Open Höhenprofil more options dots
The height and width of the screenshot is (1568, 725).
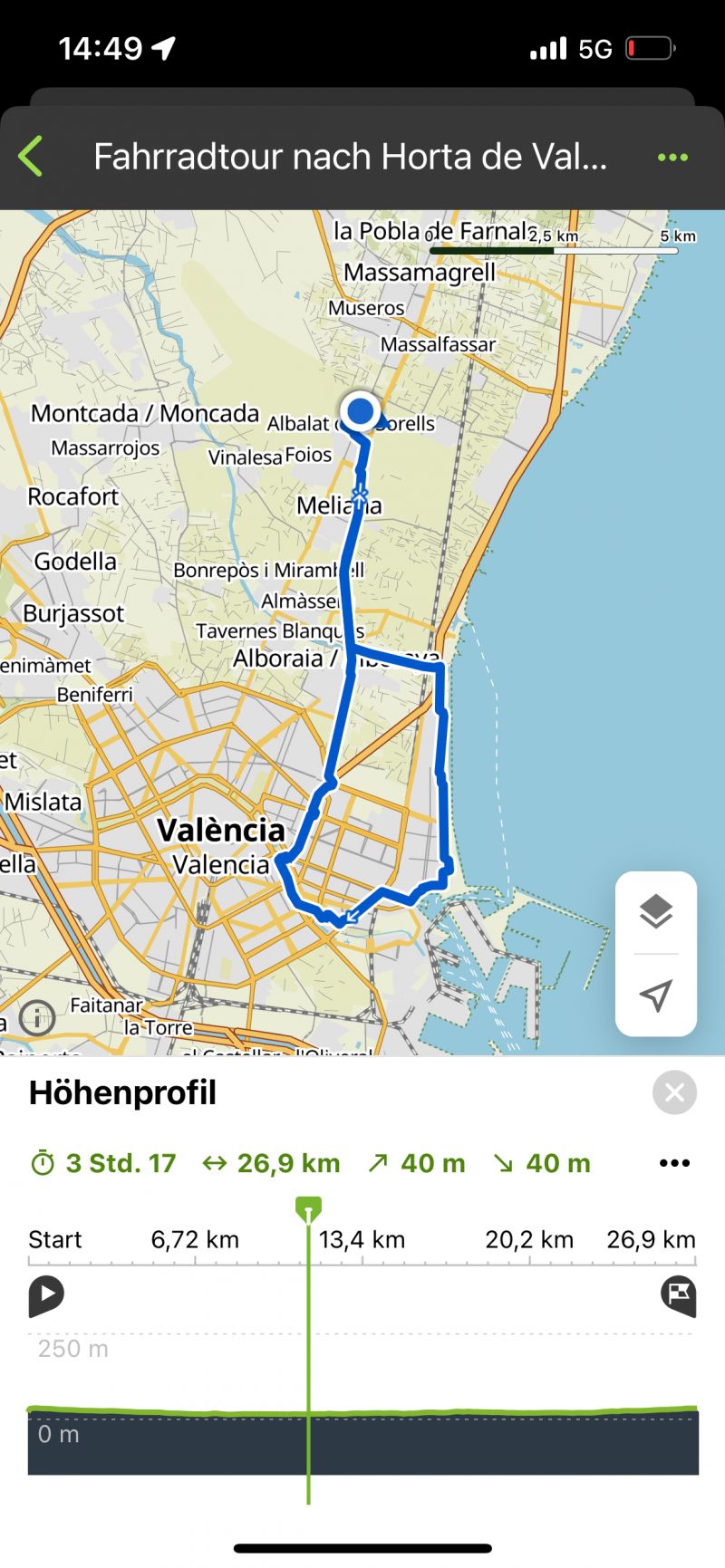(674, 1163)
